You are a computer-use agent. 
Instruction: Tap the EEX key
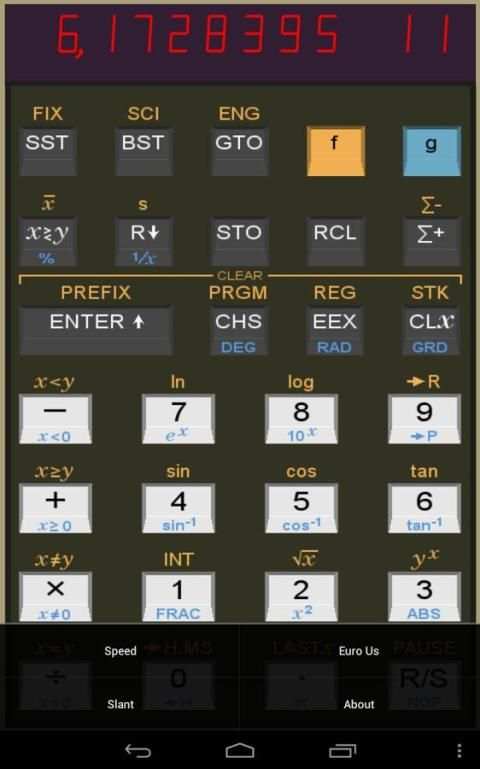pyautogui.click(x=334, y=331)
